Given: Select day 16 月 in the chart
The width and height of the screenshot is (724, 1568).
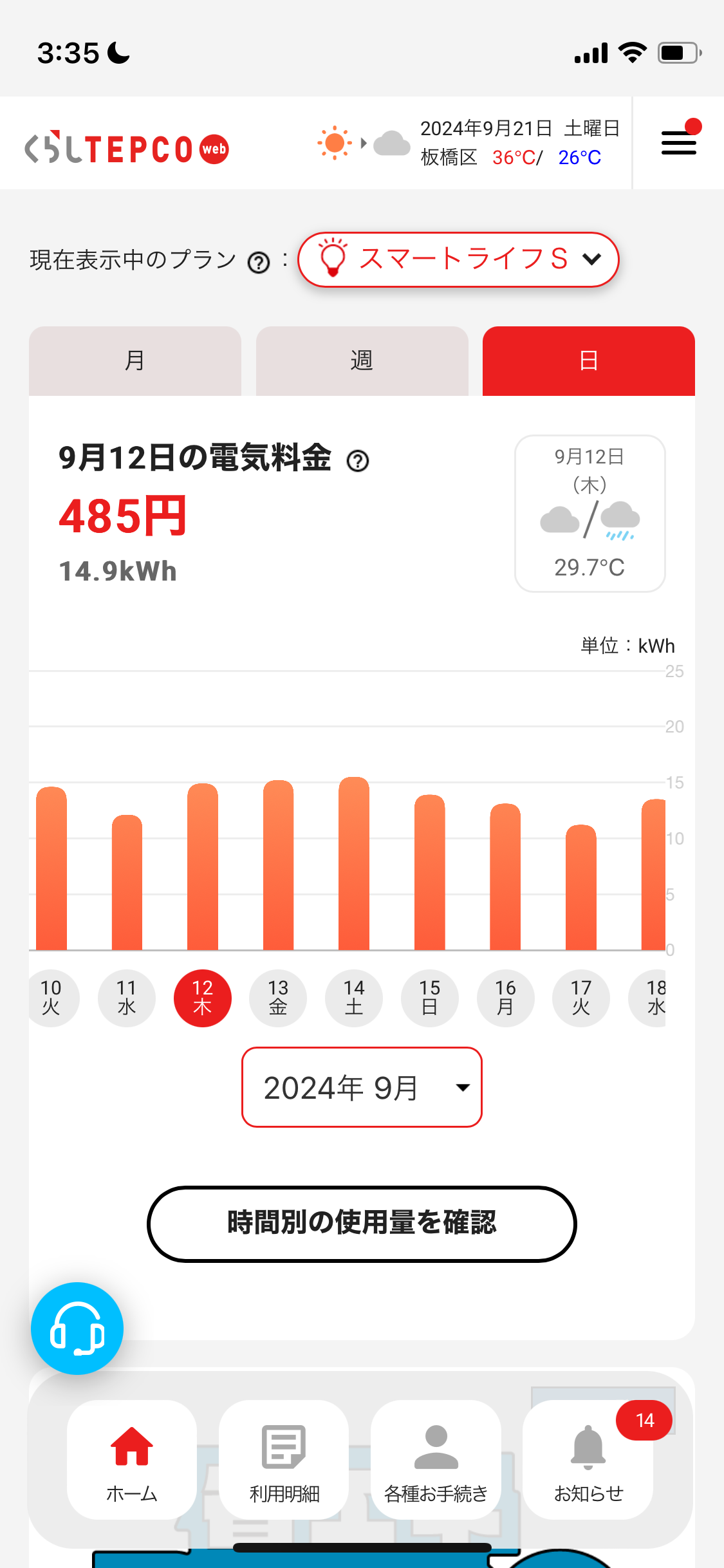Looking at the screenshot, I should point(506,998).
